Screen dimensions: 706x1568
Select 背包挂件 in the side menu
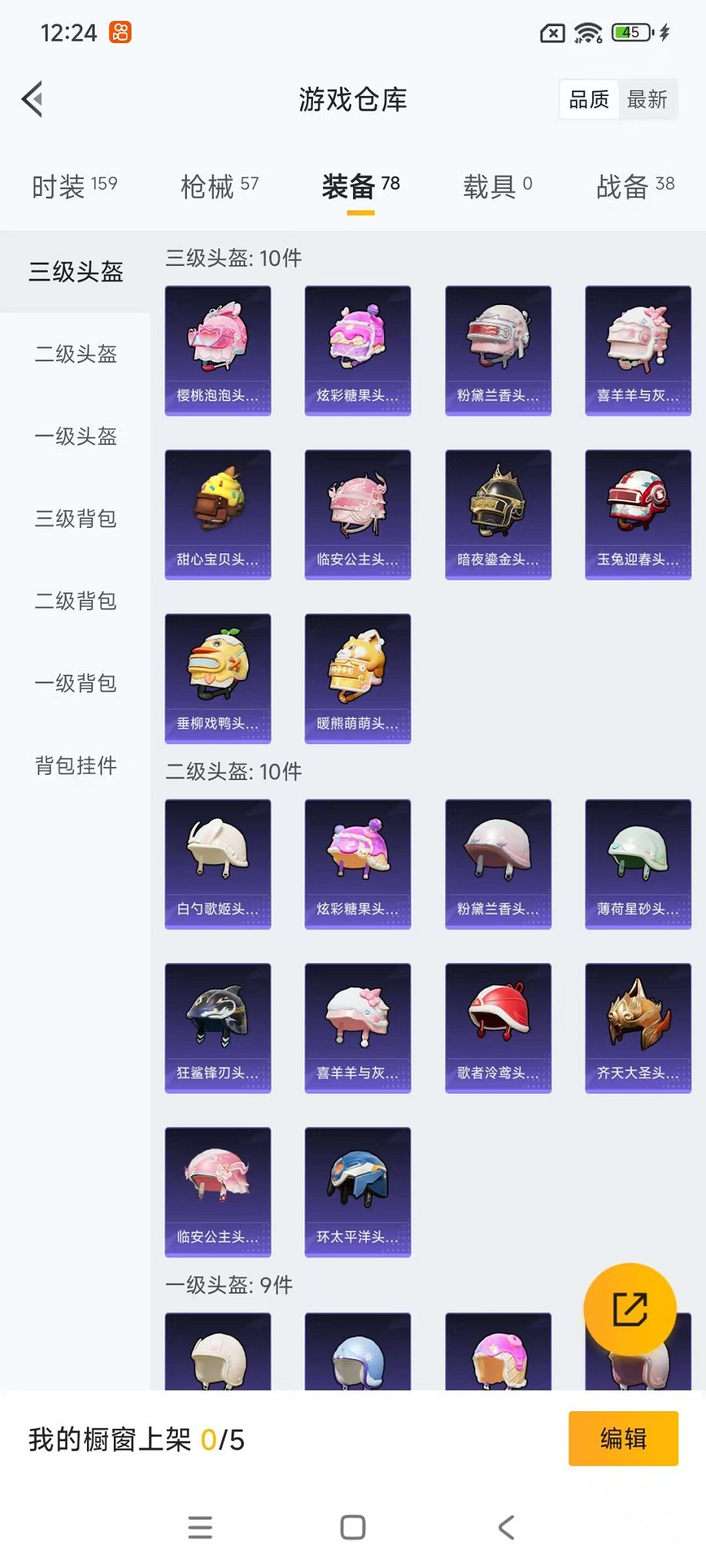tap(75, 766)
